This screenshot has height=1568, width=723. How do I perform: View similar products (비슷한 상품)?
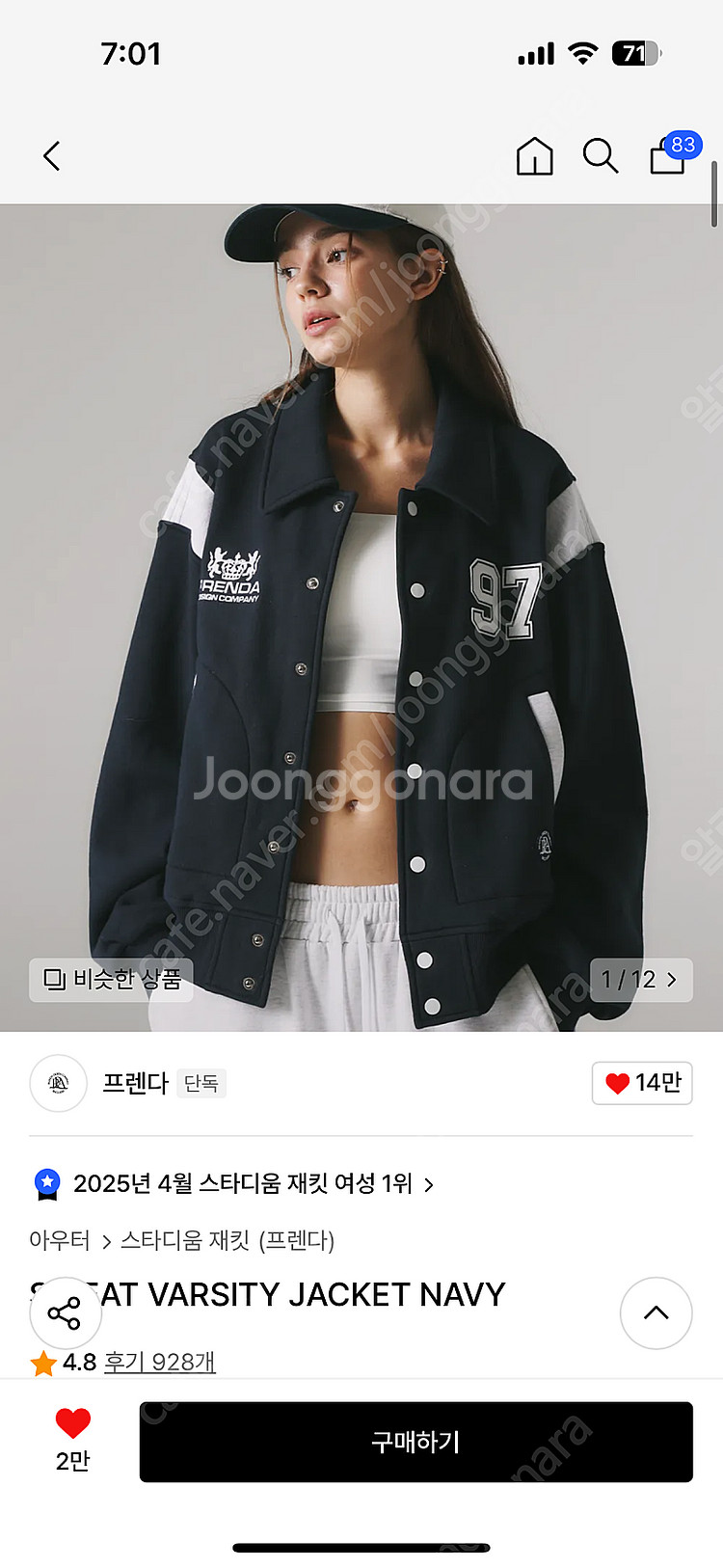(x=112, y=980)
